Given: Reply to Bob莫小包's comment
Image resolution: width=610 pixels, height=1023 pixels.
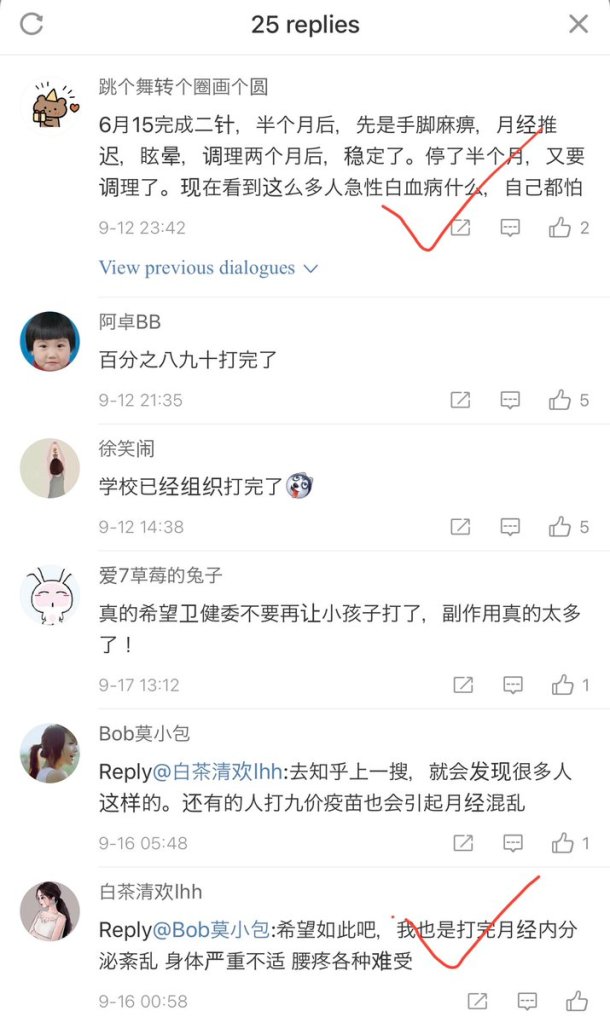Looking at the screenshot, I should [513, 843].
